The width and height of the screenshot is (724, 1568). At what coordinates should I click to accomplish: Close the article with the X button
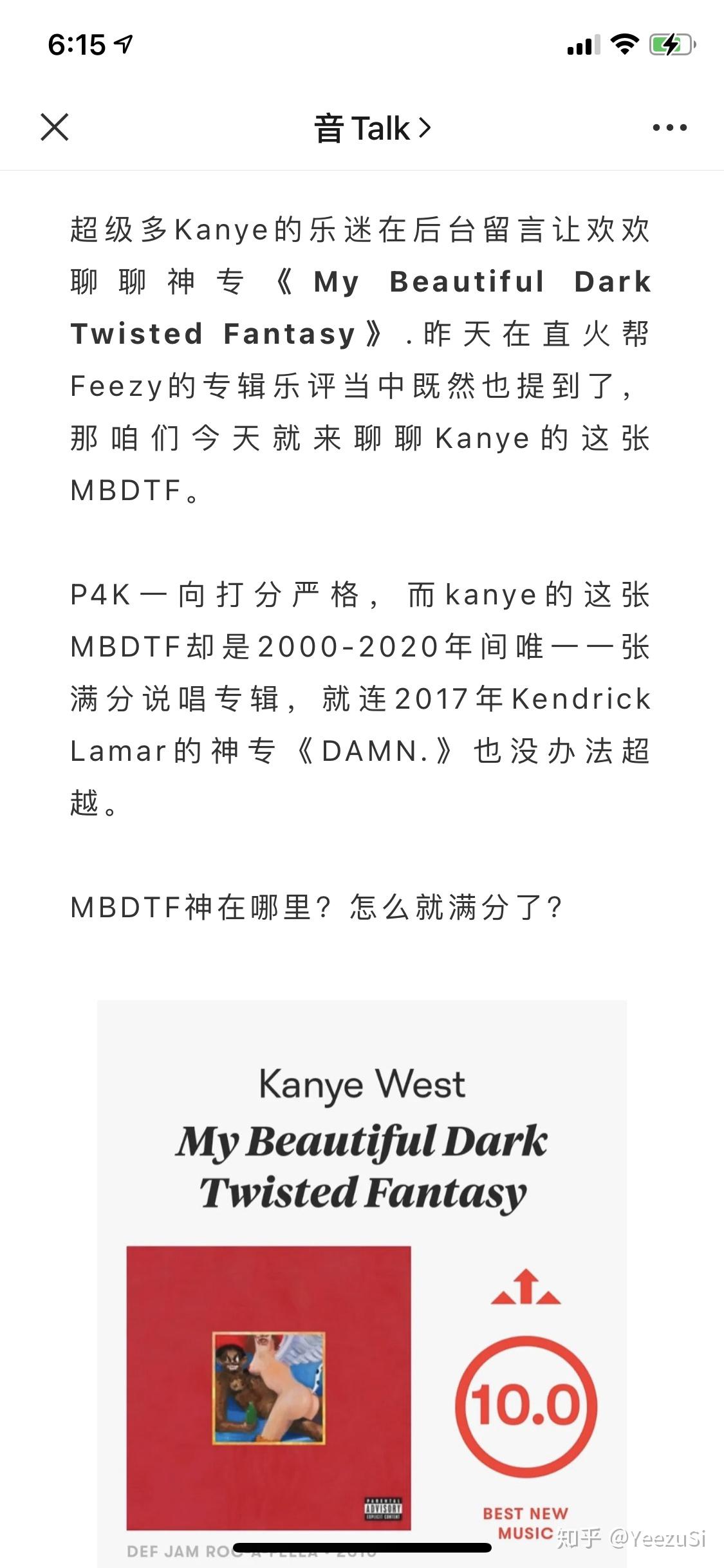click(x=55, y=127)
